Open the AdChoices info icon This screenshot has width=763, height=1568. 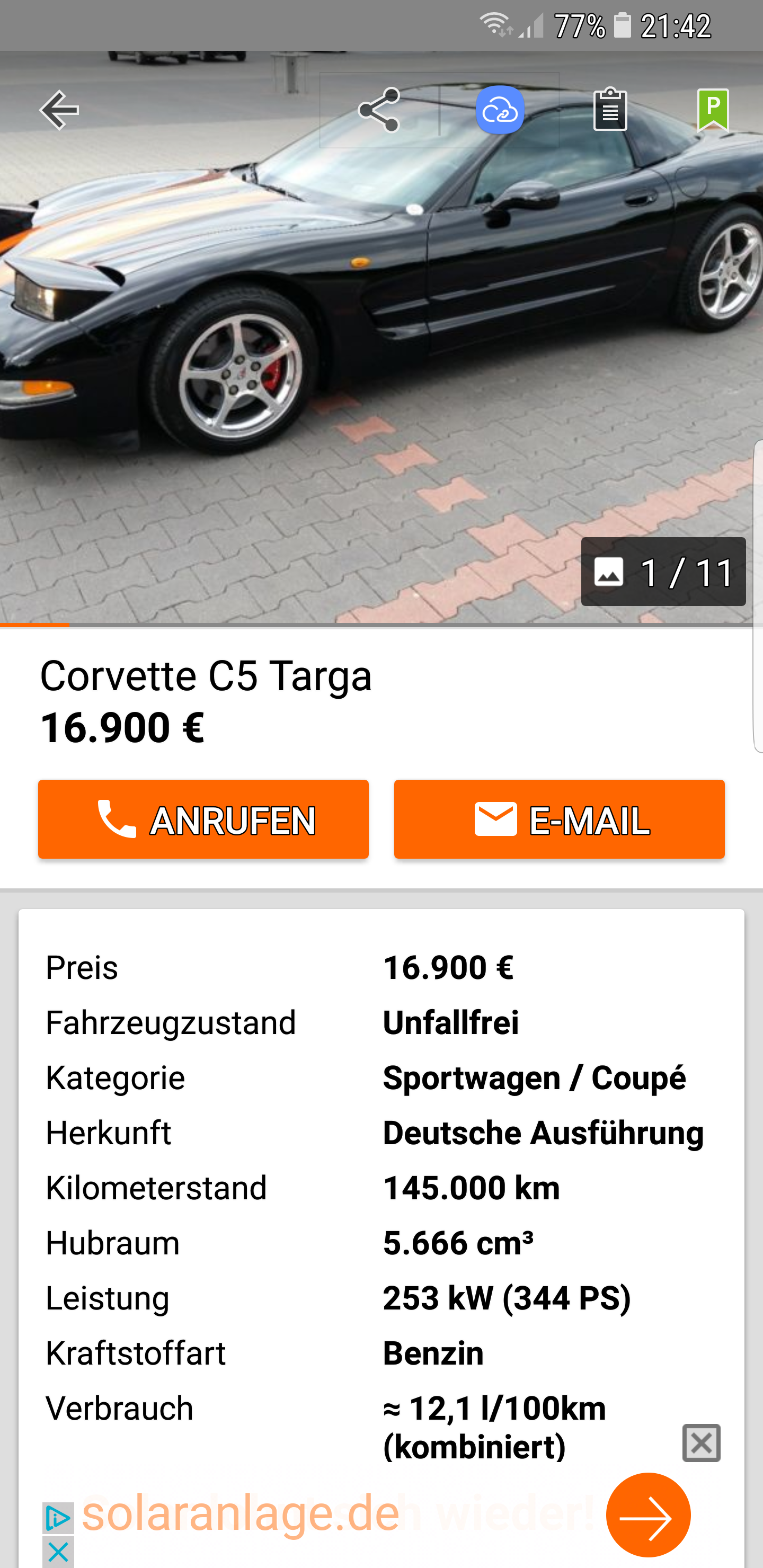tap(58, 1518)
